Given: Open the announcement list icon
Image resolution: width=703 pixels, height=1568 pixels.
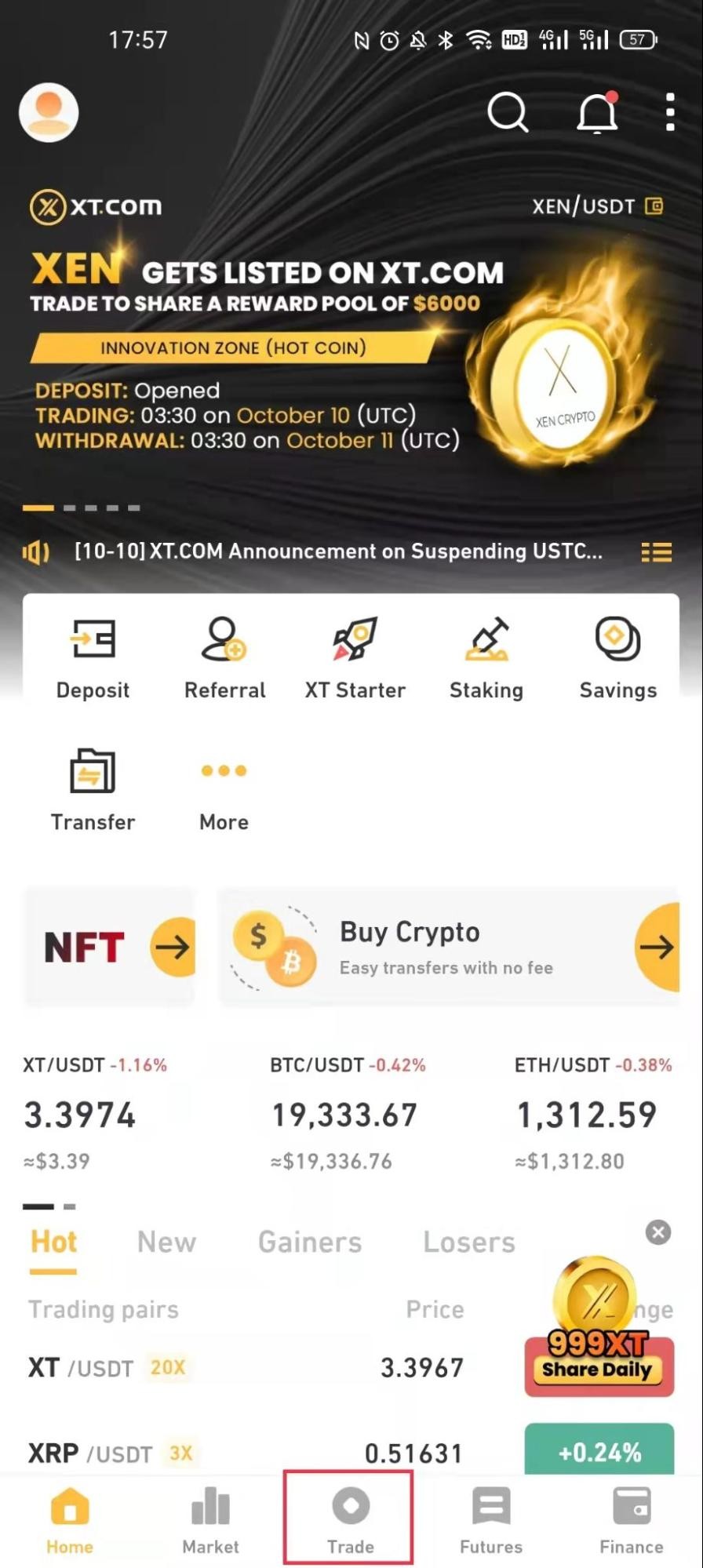Looking at the screenshot, I should point(657,551).
